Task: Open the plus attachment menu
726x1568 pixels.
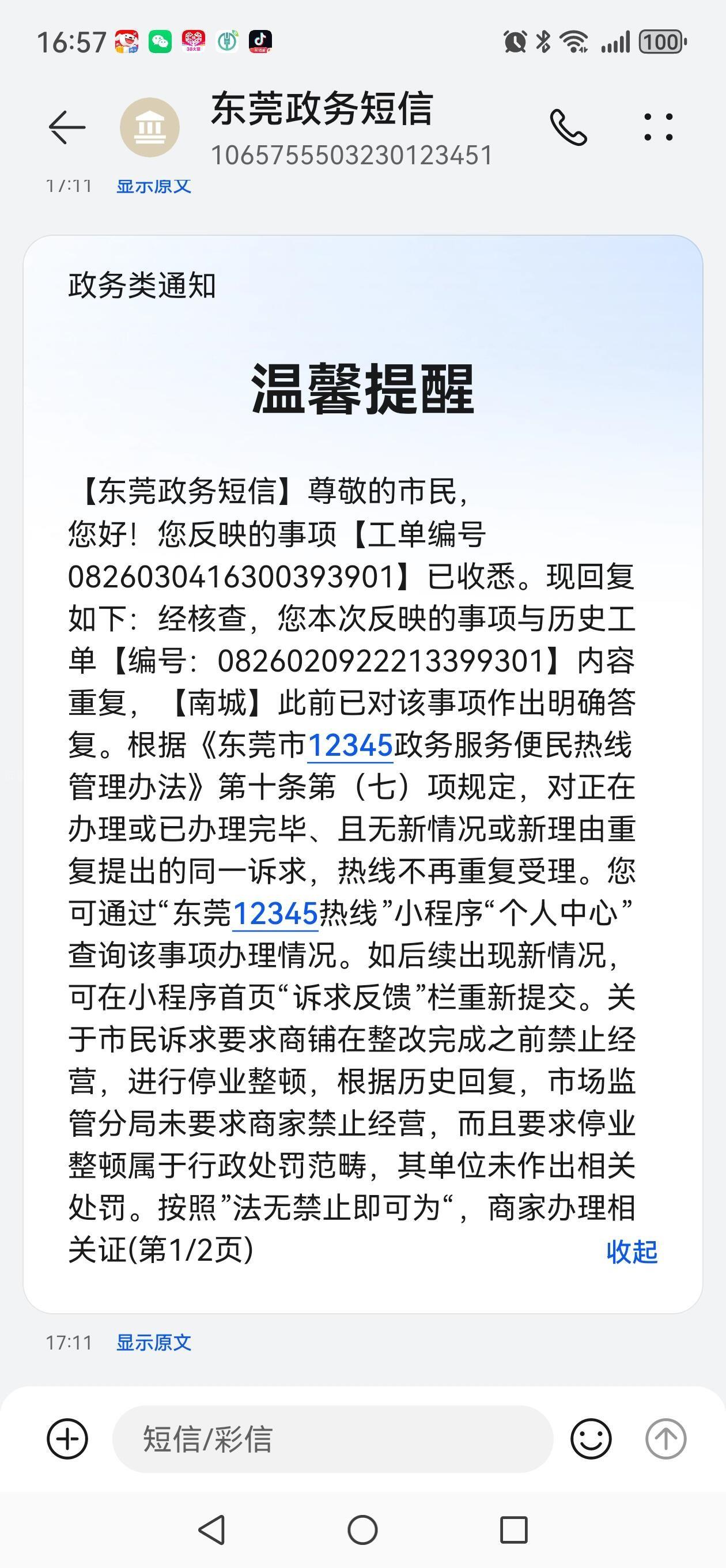Action: coord(67,1439)
